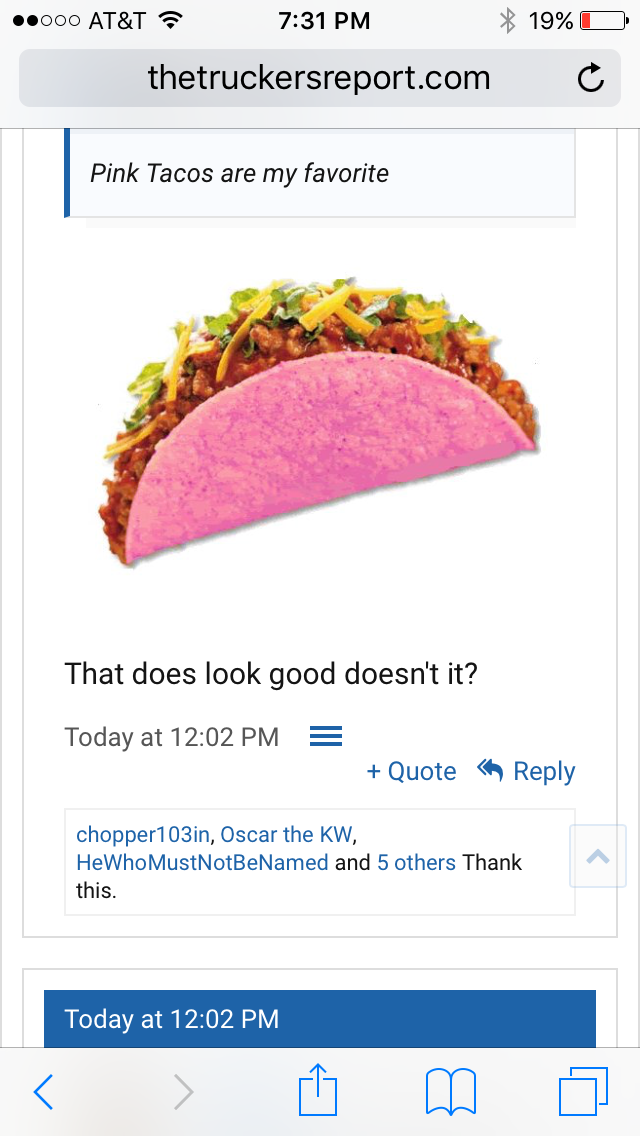This screenshot has width=640, height=1136.
Task: View Oscar the KW's profile
Action: tap(285, 834)
